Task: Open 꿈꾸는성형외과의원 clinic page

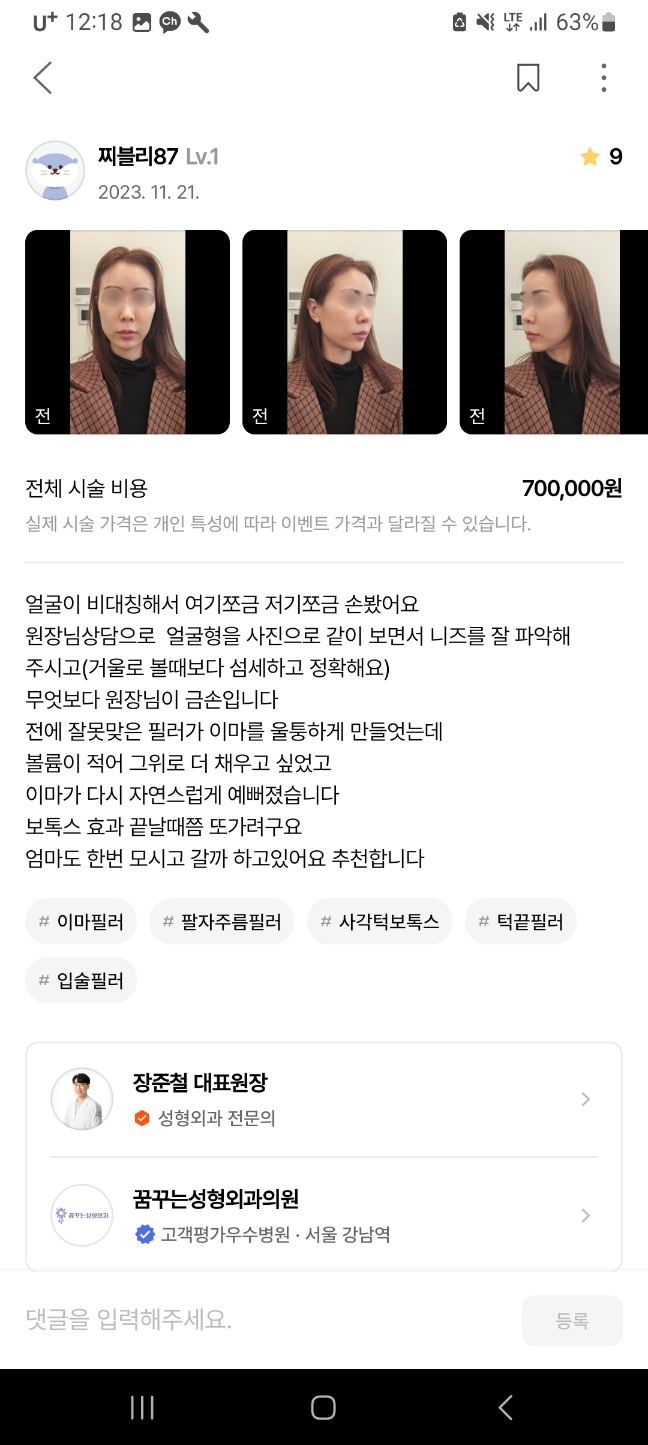Action: 323,1215
